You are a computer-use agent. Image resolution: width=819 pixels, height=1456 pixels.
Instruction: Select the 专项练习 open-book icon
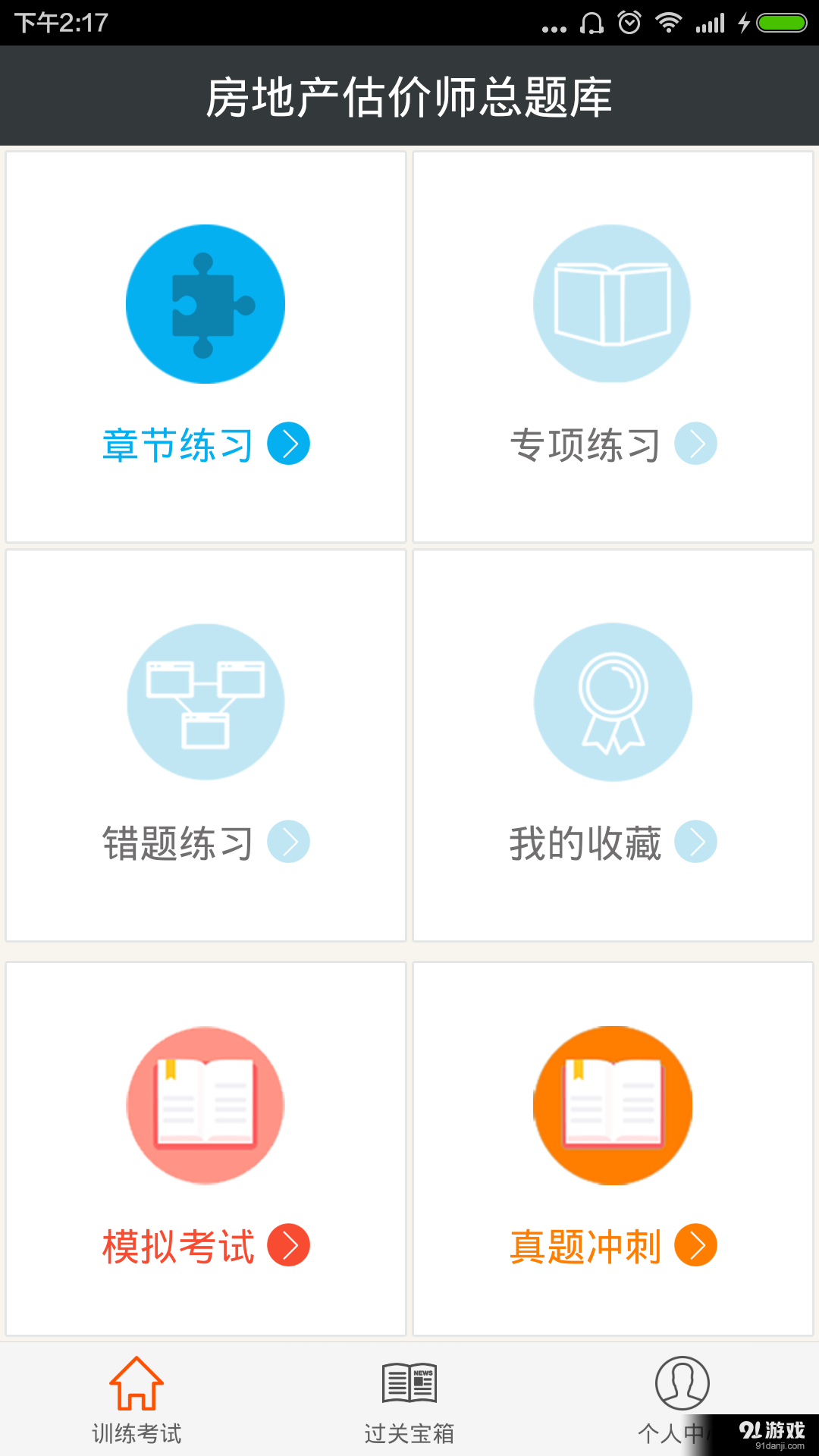click(x=613, y=303)
